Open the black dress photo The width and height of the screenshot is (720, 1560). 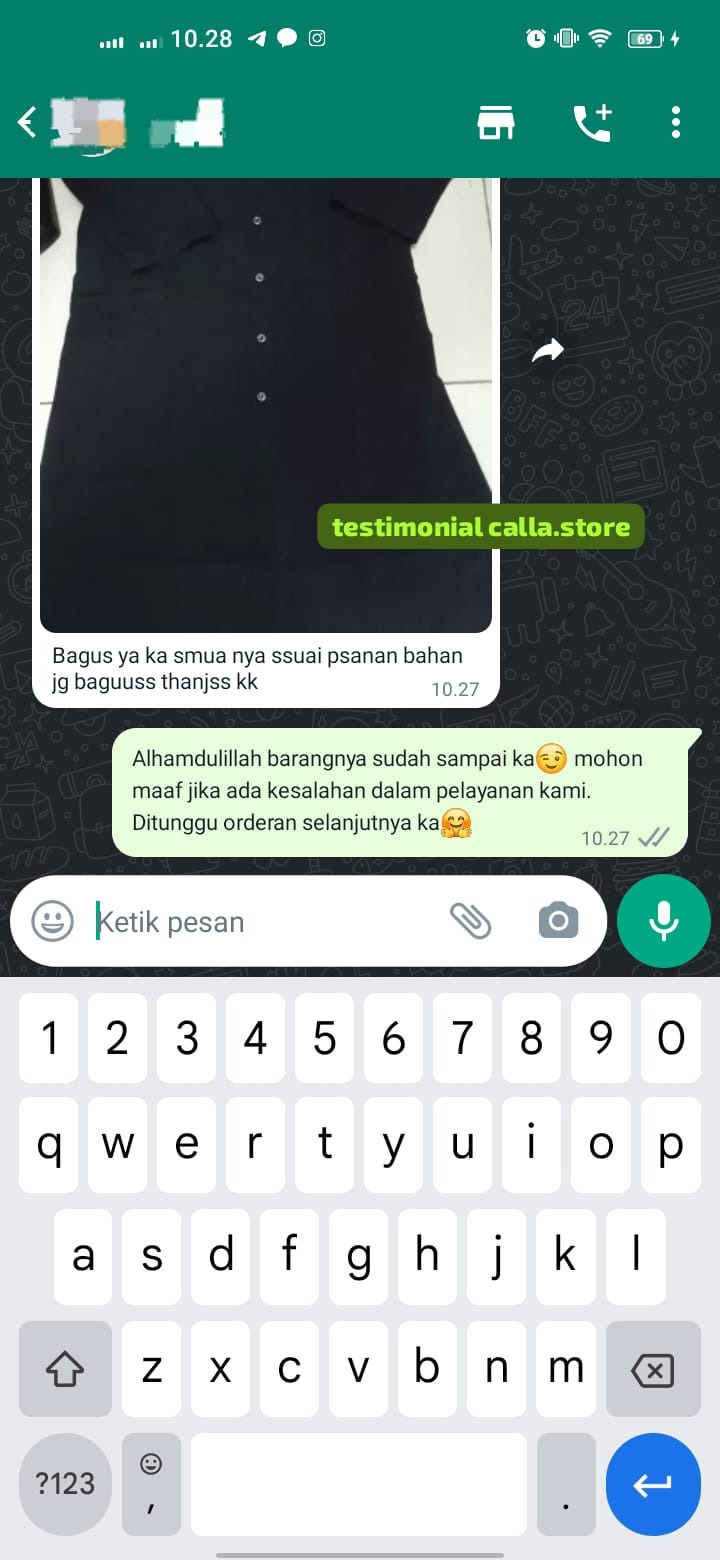click(265, 400)
